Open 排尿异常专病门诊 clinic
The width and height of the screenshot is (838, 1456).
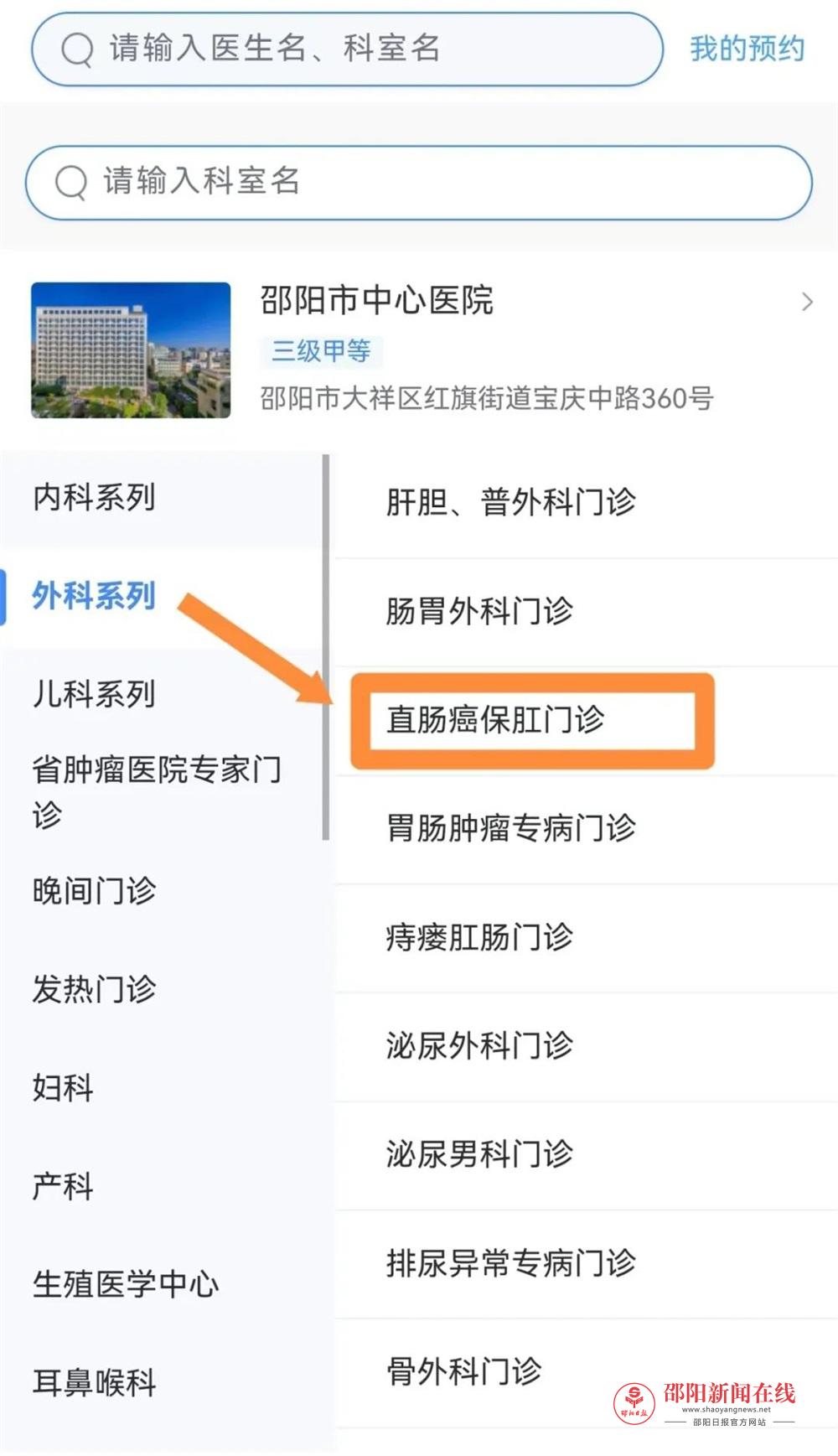[587, 1263]
